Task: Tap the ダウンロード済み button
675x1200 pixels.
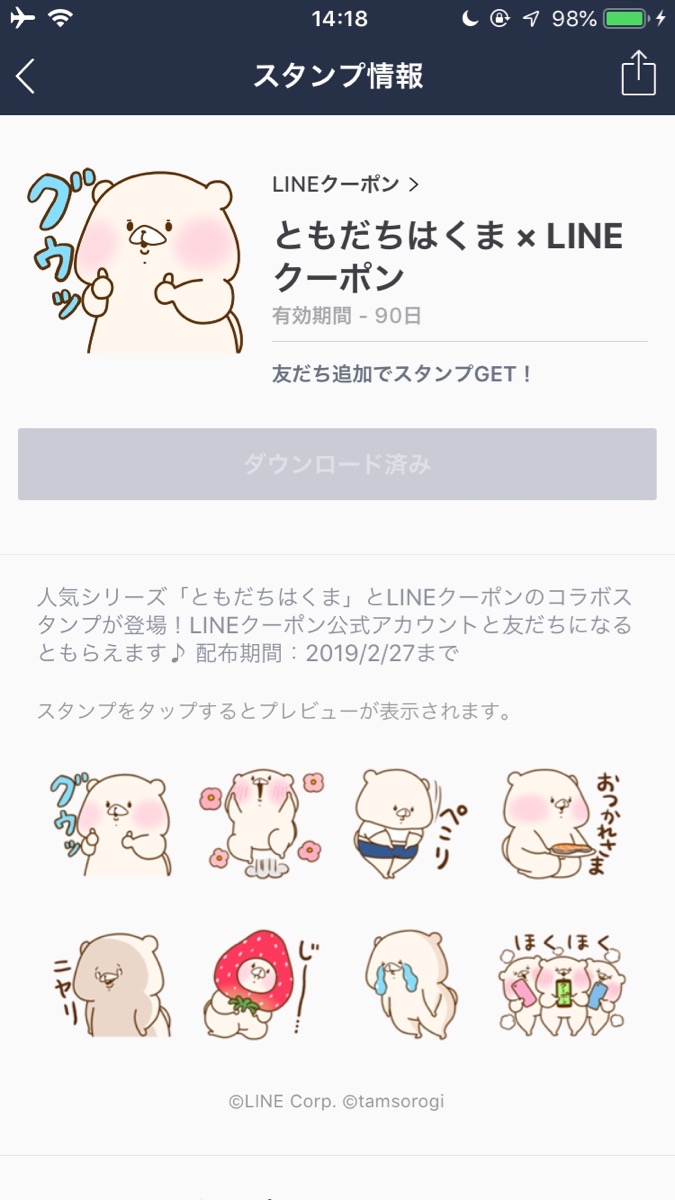Action: 337,464
